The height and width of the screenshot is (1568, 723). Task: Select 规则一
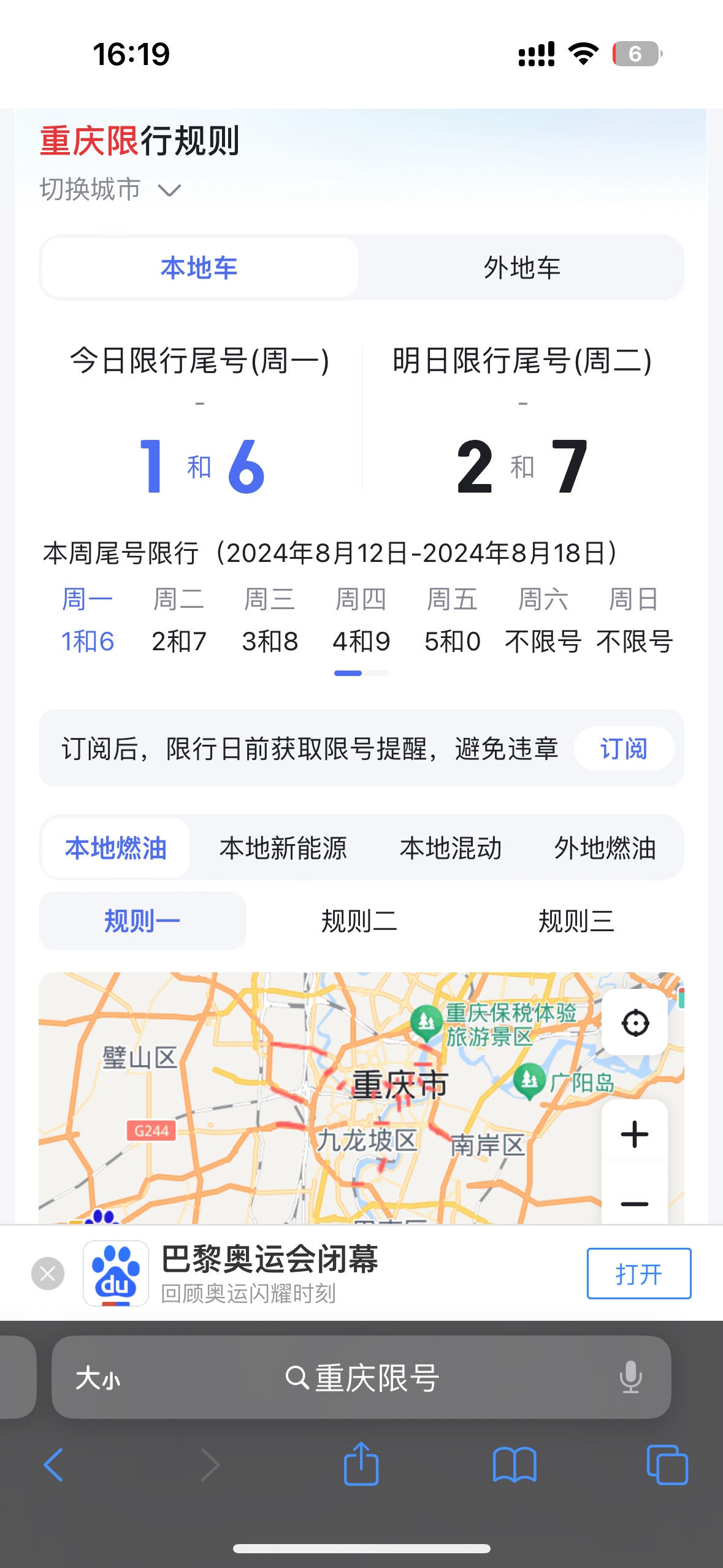142,921
